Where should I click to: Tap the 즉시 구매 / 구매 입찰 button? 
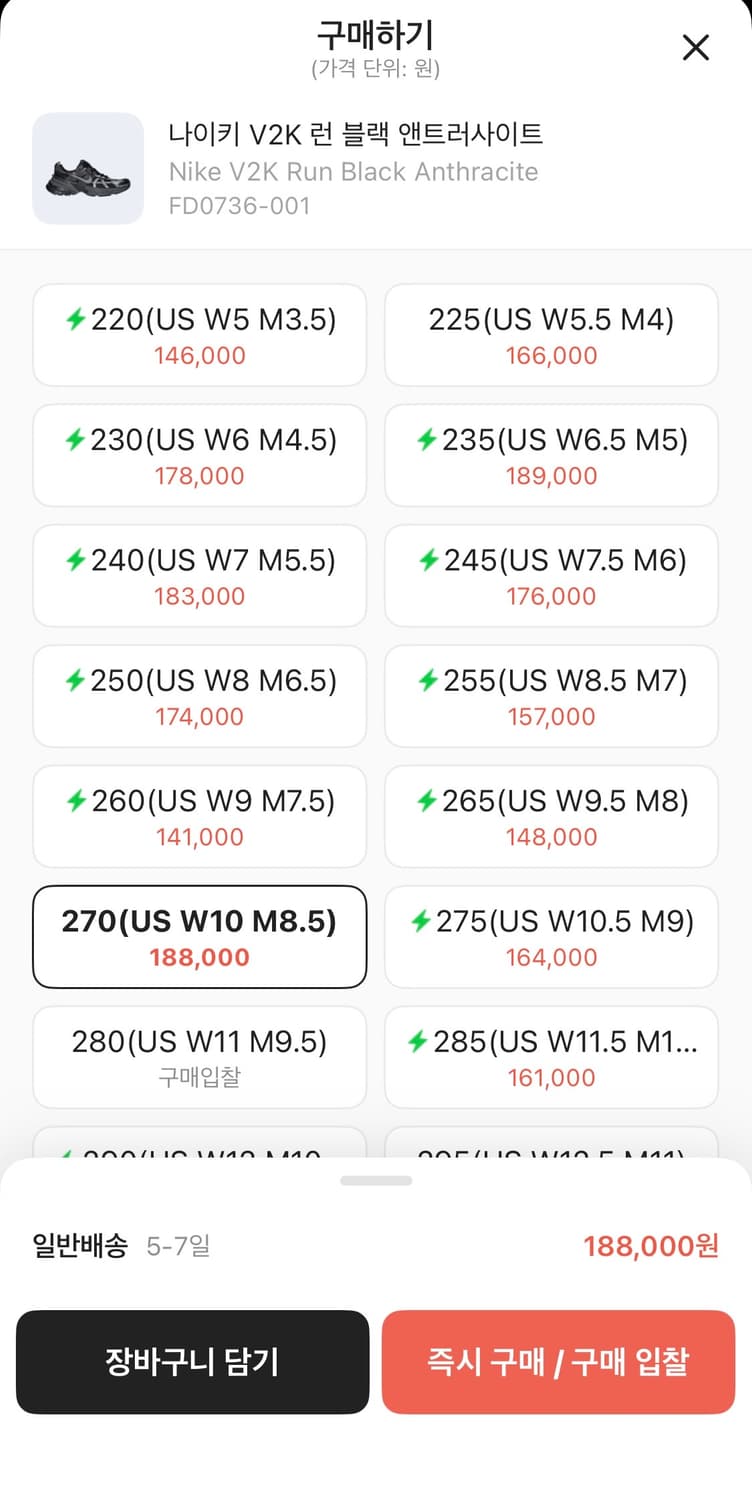pos(559,1362)
